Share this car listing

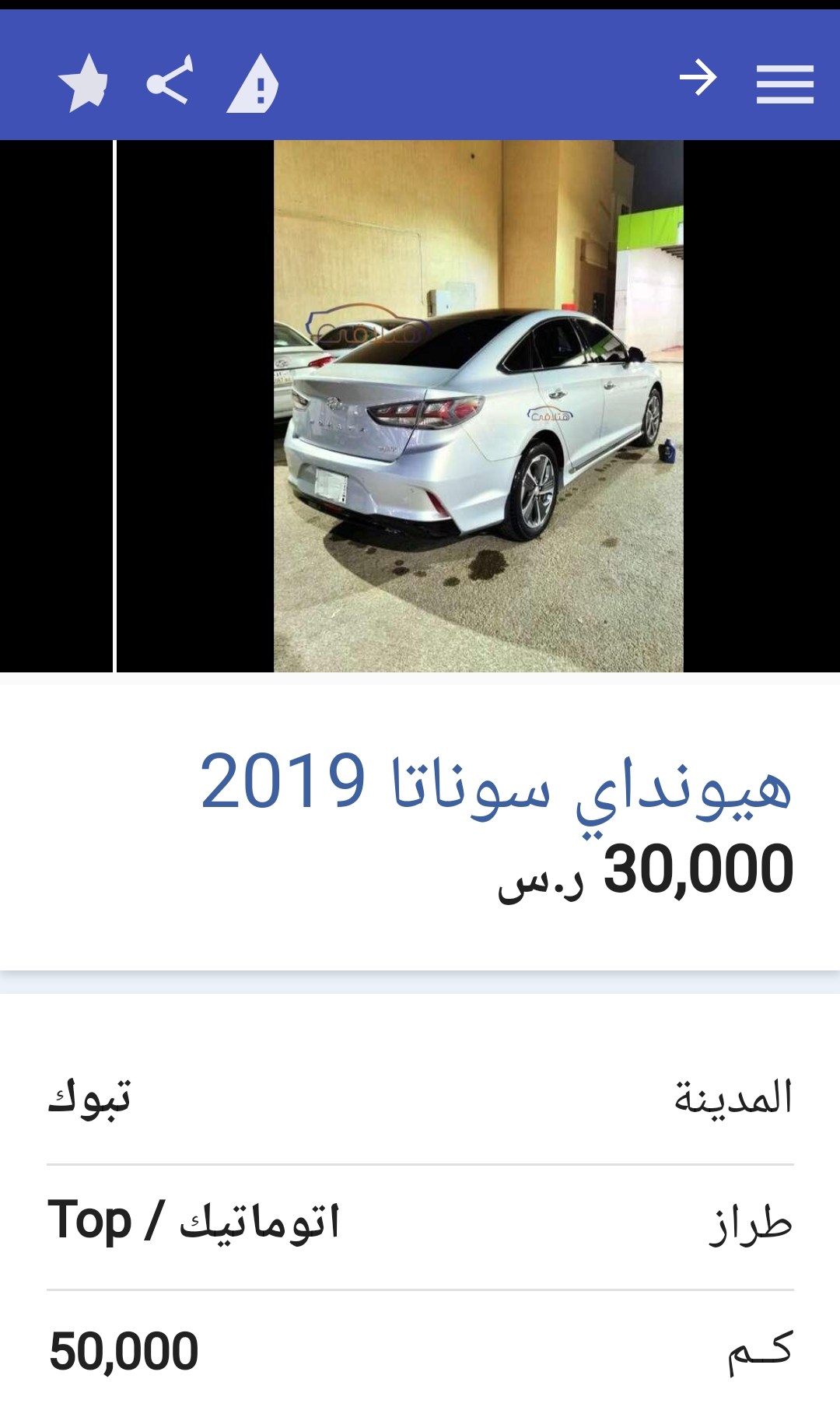tap(169, 80)
